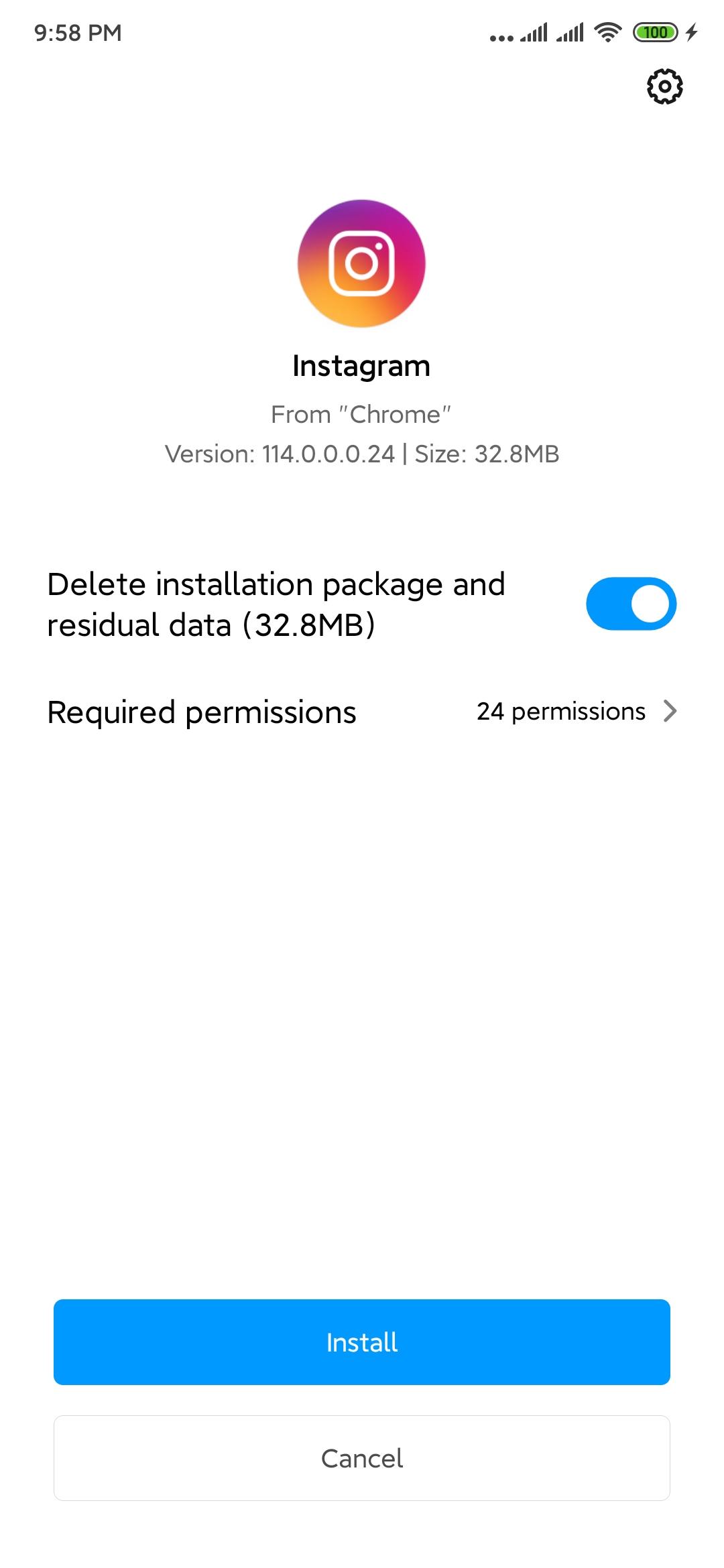Open installer settings gear icon

coord(664,86)
